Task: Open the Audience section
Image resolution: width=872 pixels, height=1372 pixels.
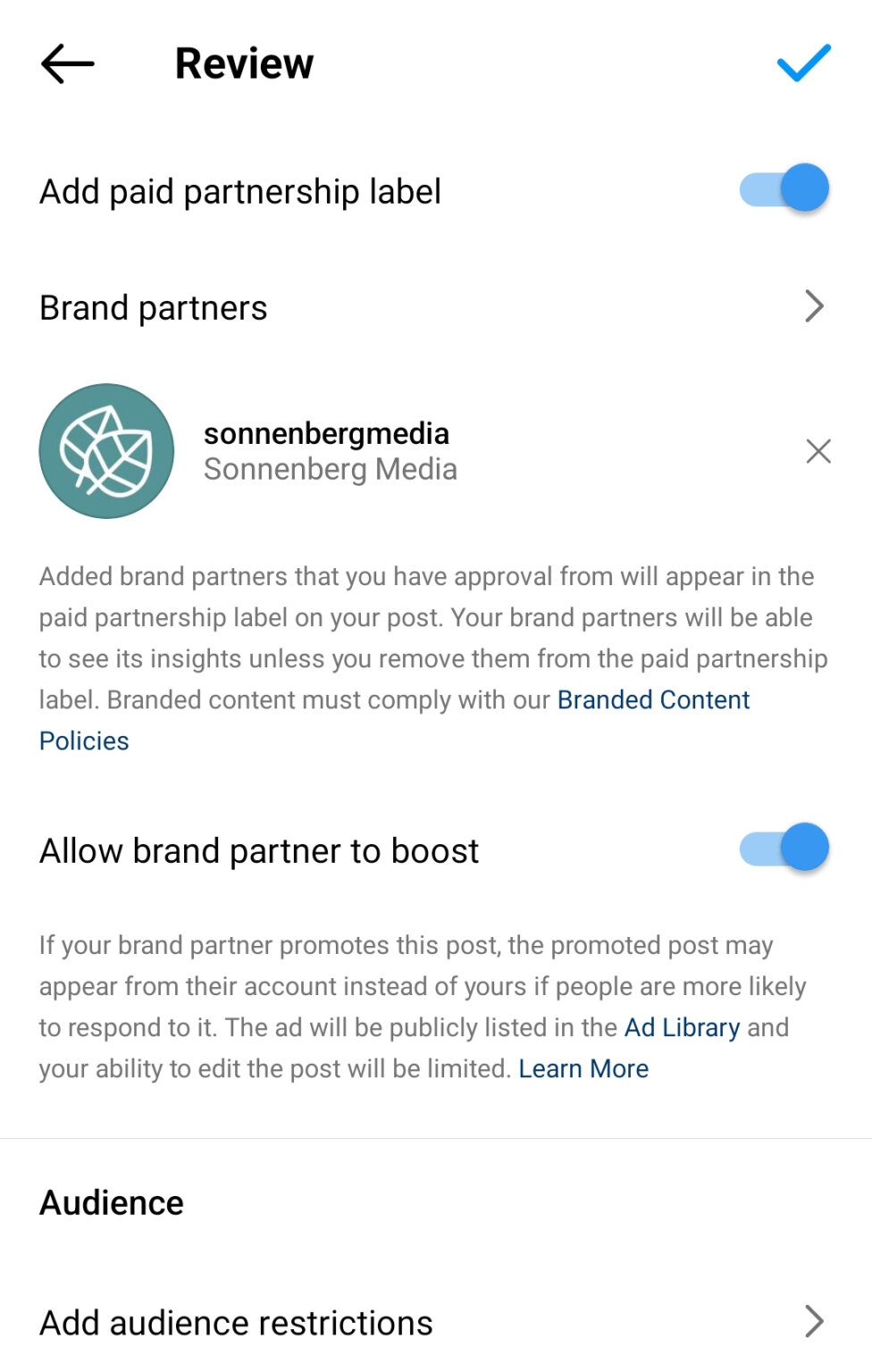Action: (x=111, y=1201)
